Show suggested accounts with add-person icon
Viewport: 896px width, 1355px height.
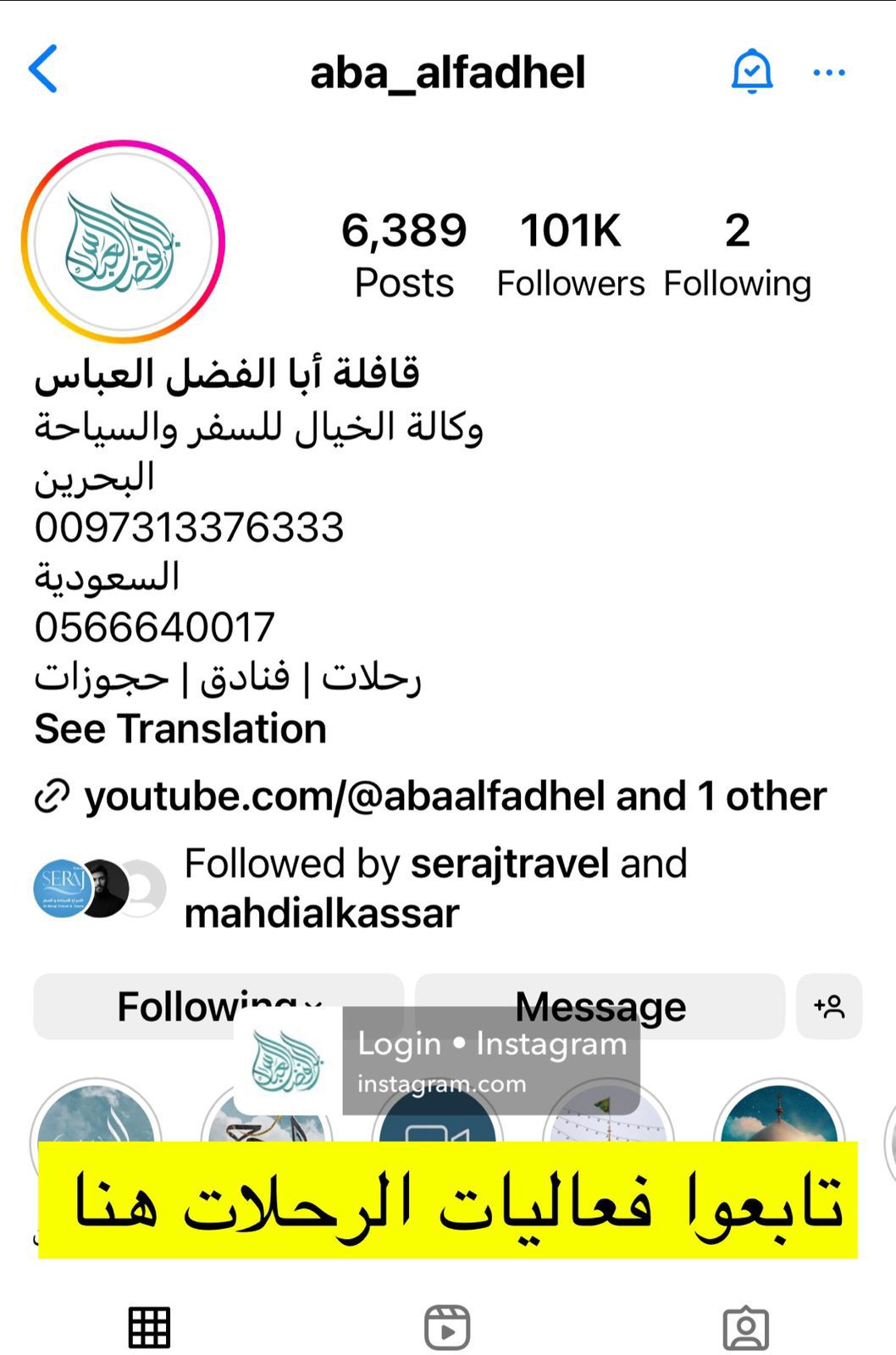829,1006
